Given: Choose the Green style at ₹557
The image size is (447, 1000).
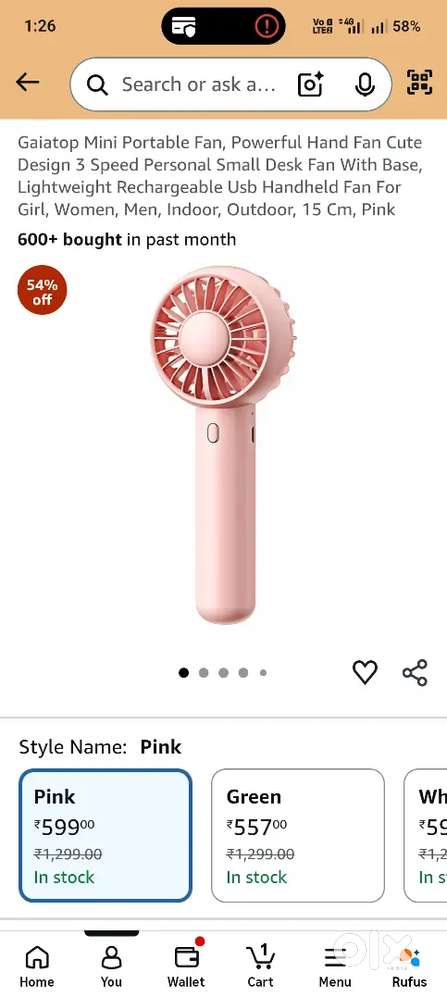Looking at the screenshot, I should 298,835.
